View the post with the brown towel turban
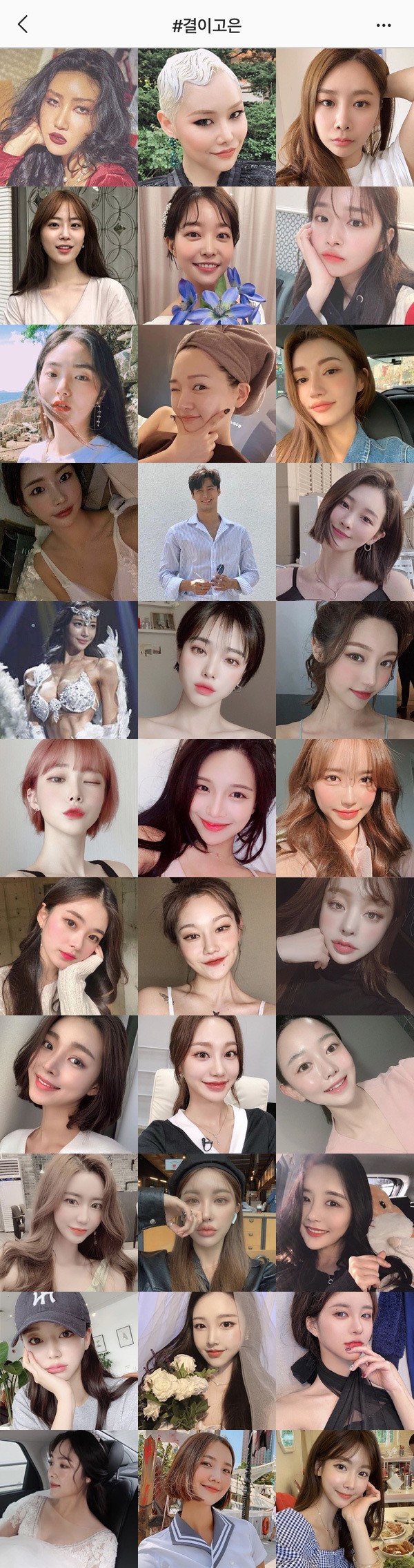 pyautogui.click(x=206, y=393)
